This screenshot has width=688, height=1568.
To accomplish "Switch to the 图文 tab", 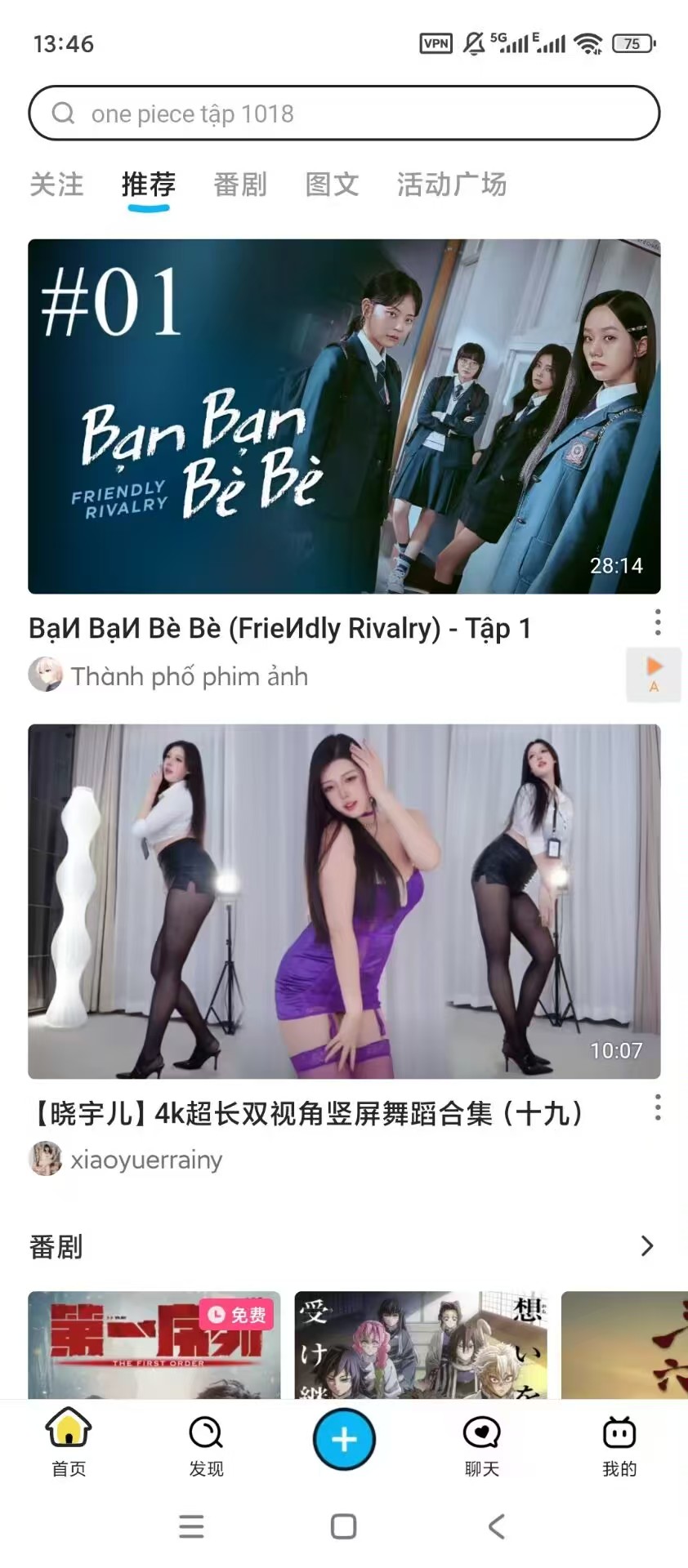I will (332, 185).
